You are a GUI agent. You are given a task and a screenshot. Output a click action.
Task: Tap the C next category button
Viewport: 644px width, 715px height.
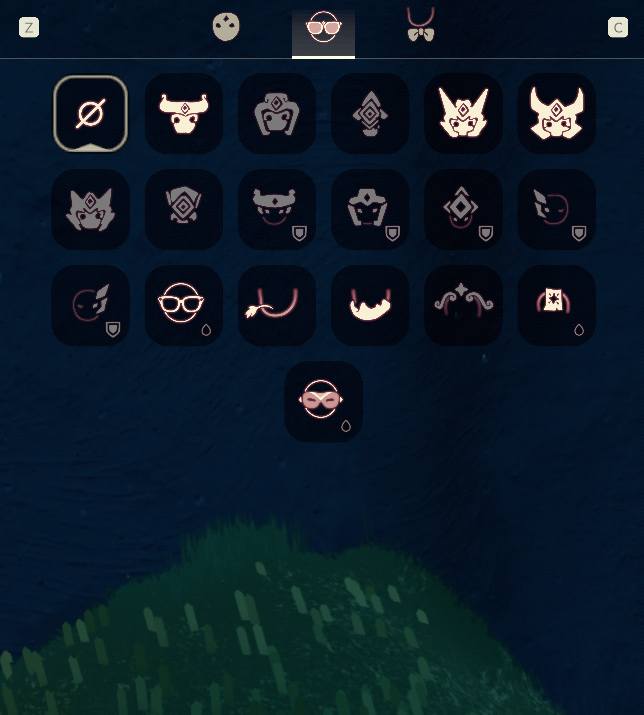click(x=617, y=27)
